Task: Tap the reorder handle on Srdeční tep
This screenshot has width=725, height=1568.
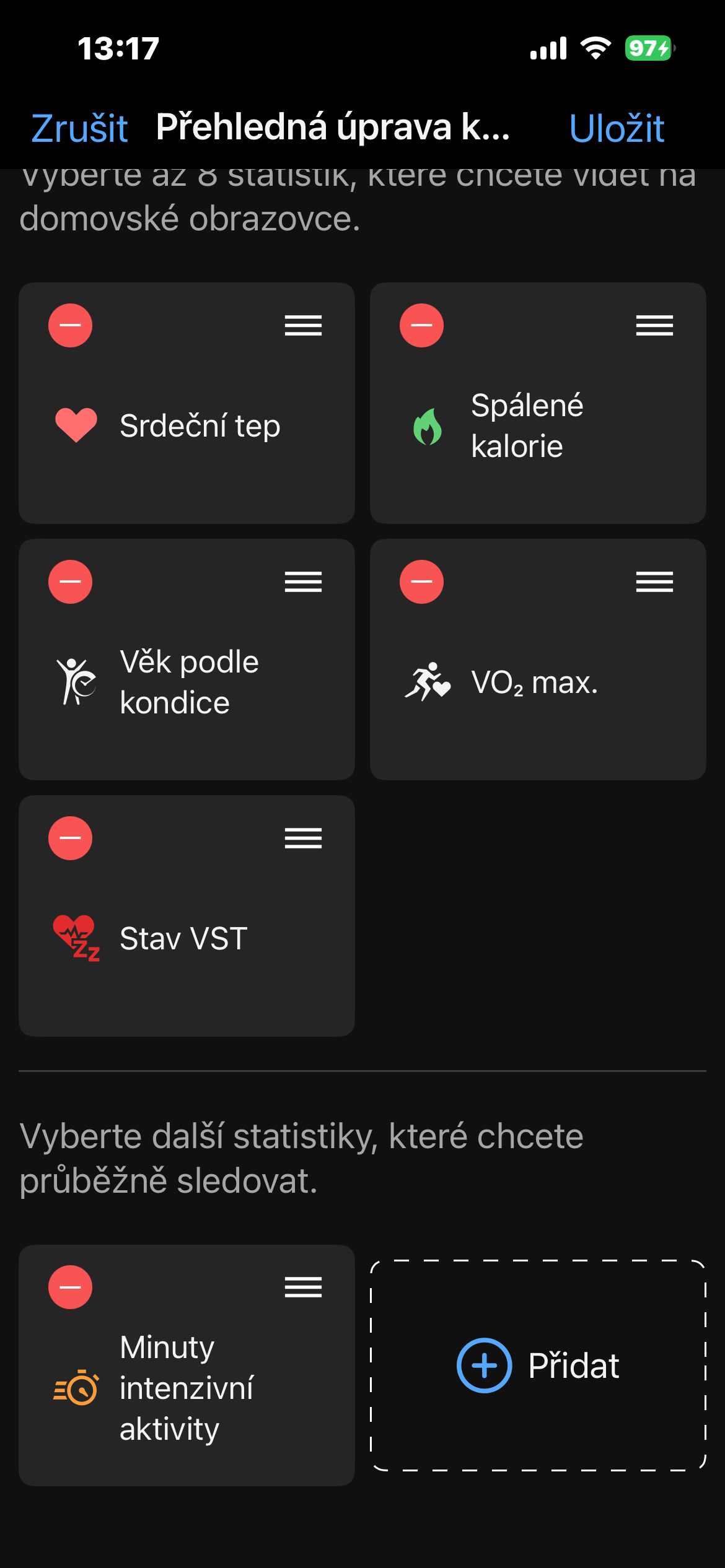Action: (x=303, y=326)
